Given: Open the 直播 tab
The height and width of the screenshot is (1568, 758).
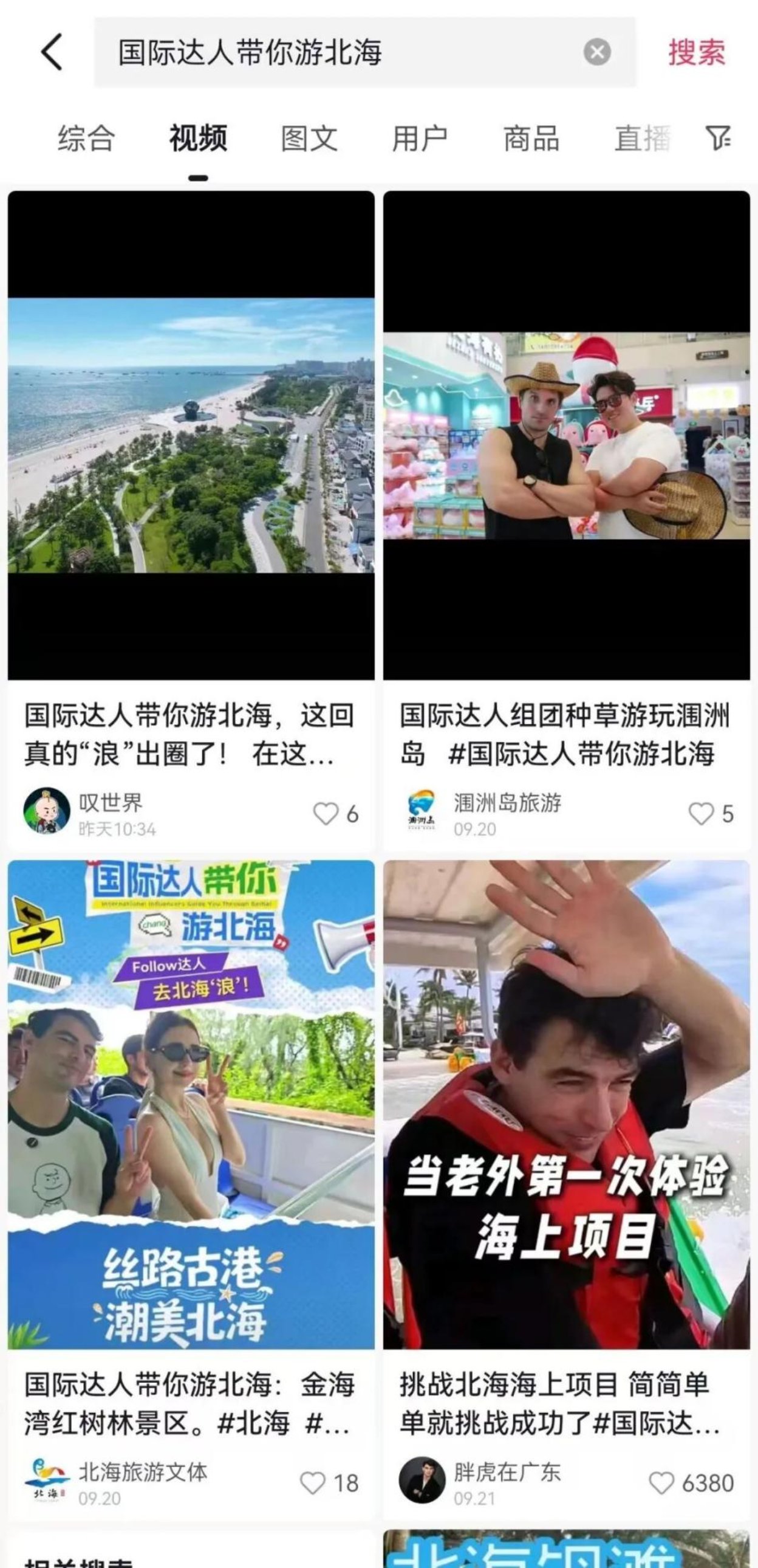Looking at the screenshot, I should pyautogui.click(x=642, y=138).
